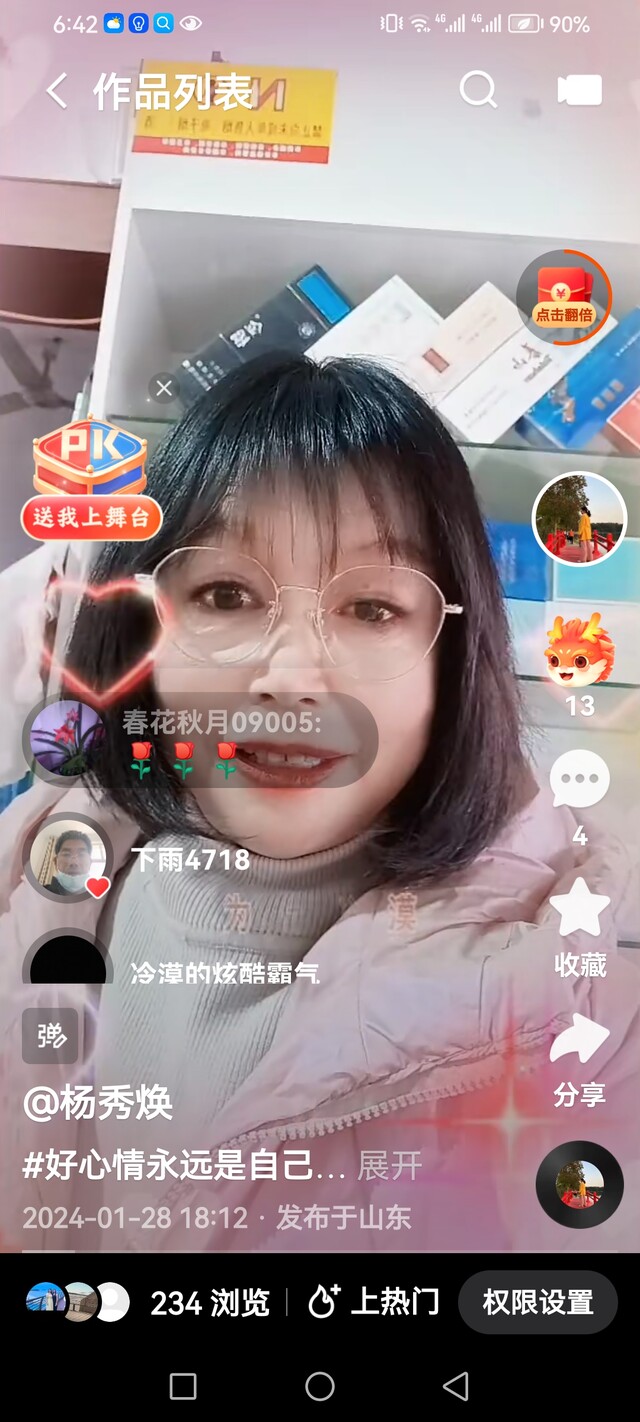Screen dimensions: 640x1422
Task: Tap the system home button
Action: click(x=319, y=1386)
